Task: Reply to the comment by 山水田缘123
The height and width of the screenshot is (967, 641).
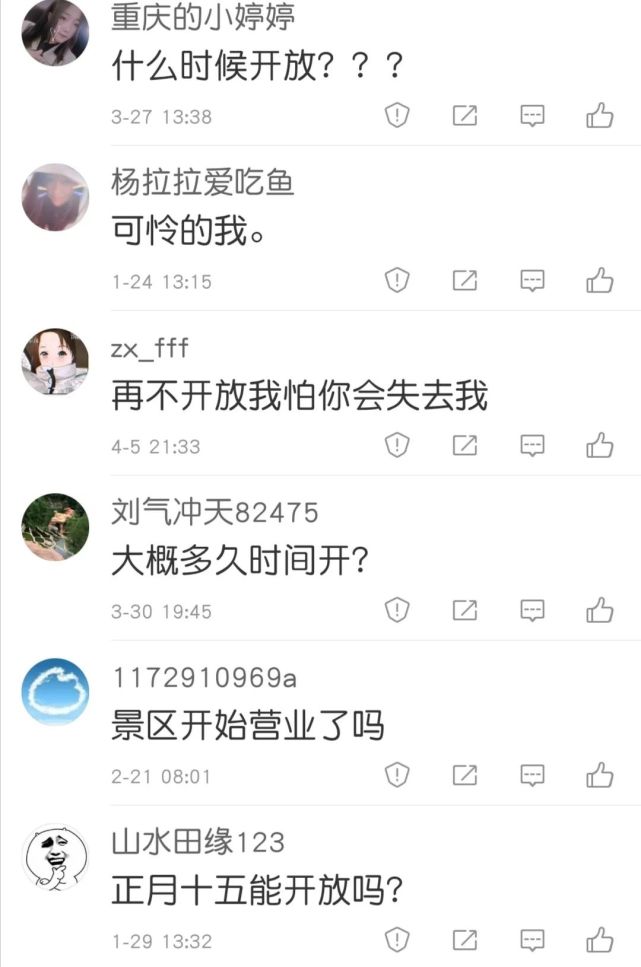Action: click(533, 940)
